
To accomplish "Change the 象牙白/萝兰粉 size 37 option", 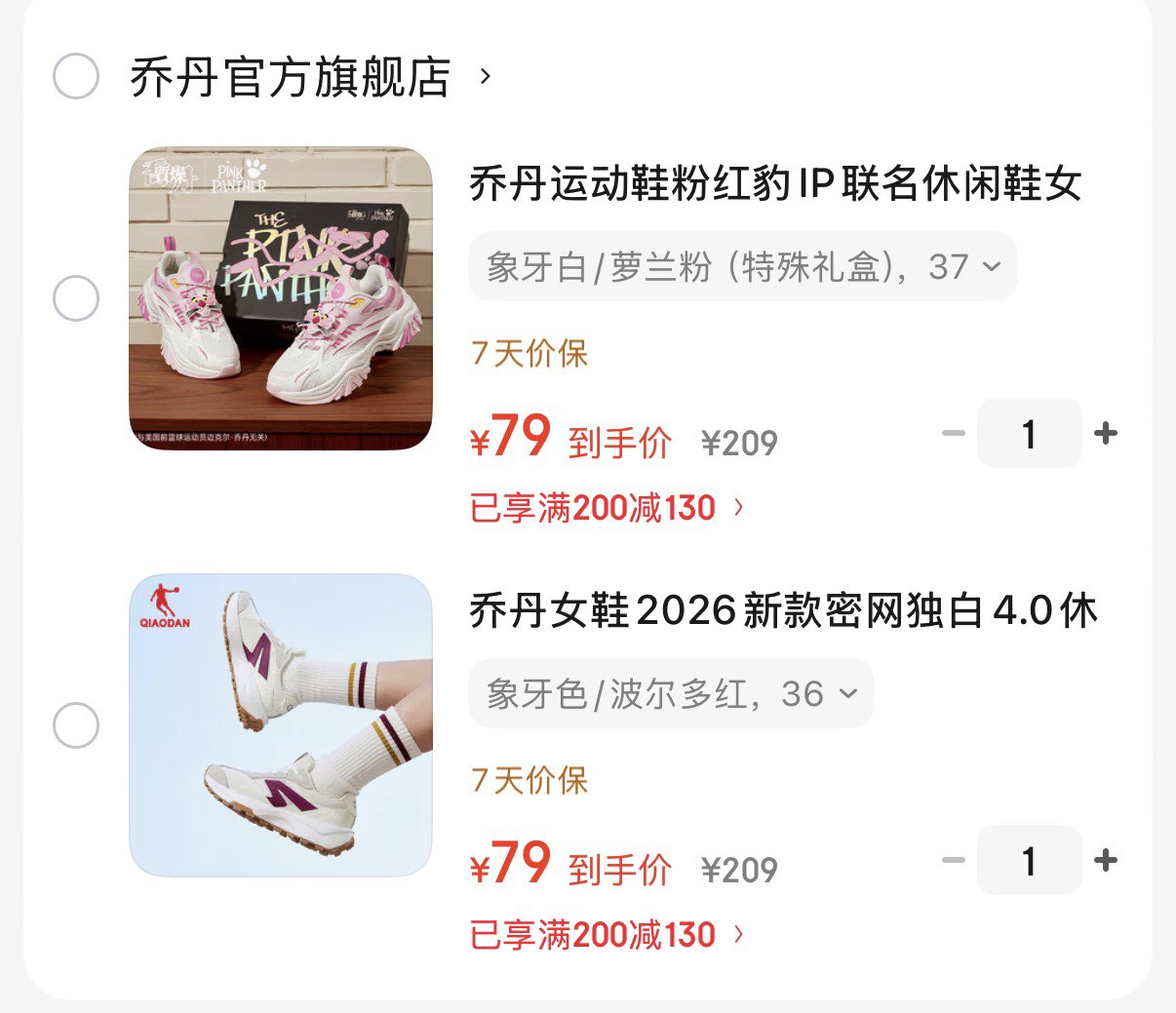I will 743,266.
